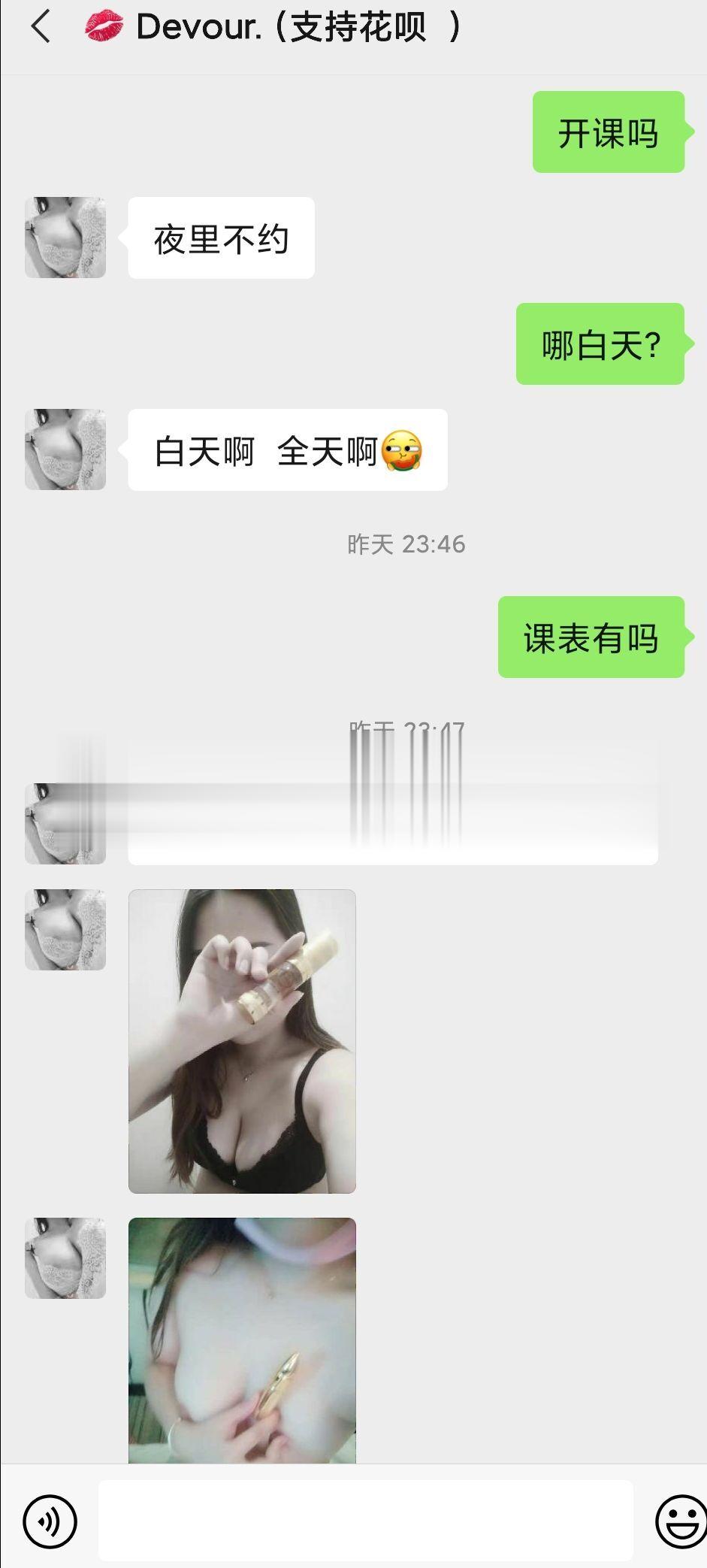Switch to voice message input
The image size is (707, 1568).
(x=50, y=1521)
